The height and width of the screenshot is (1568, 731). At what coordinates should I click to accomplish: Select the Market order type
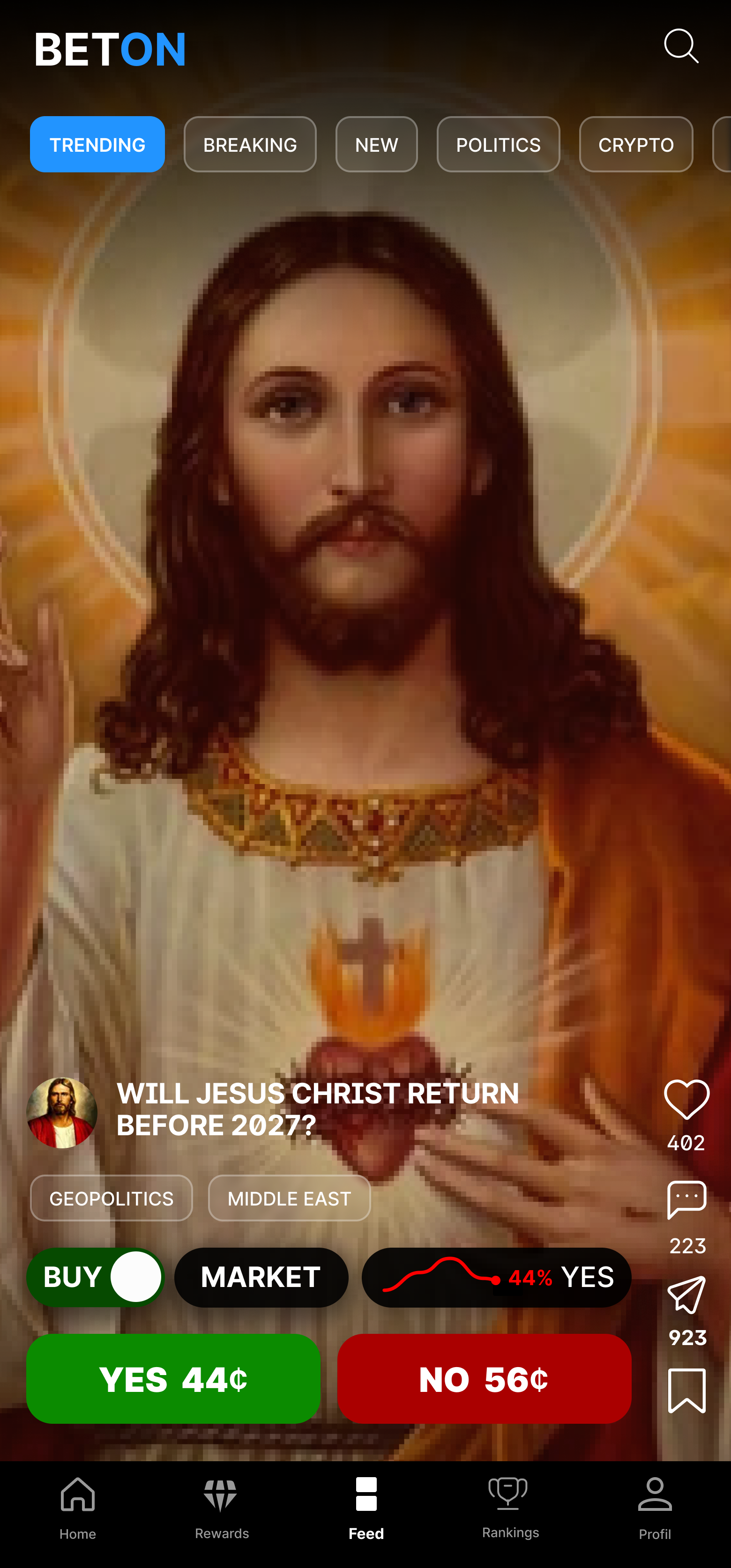[x=261, y=1277]
